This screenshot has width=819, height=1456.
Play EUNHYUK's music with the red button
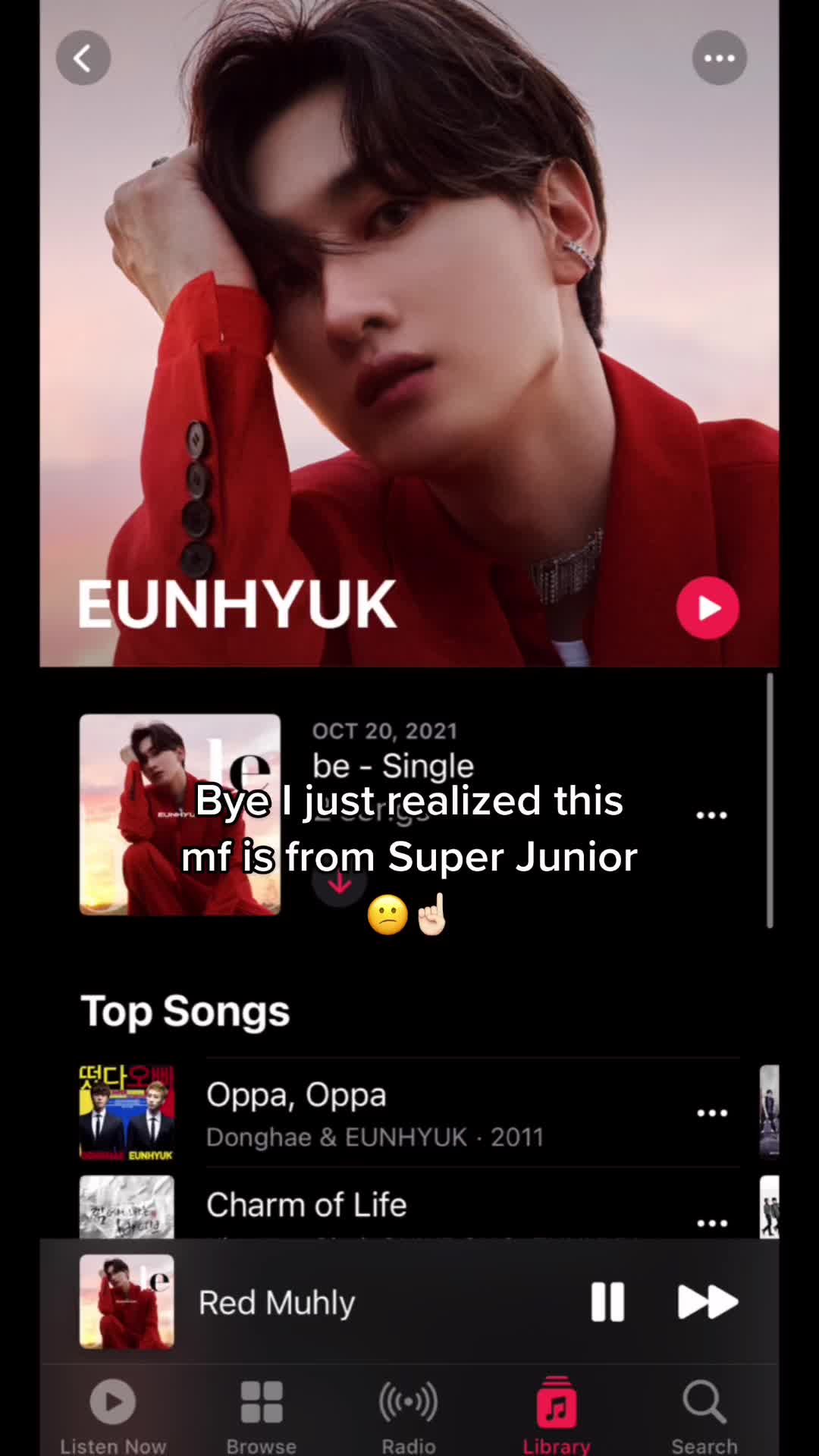[708, 608]
